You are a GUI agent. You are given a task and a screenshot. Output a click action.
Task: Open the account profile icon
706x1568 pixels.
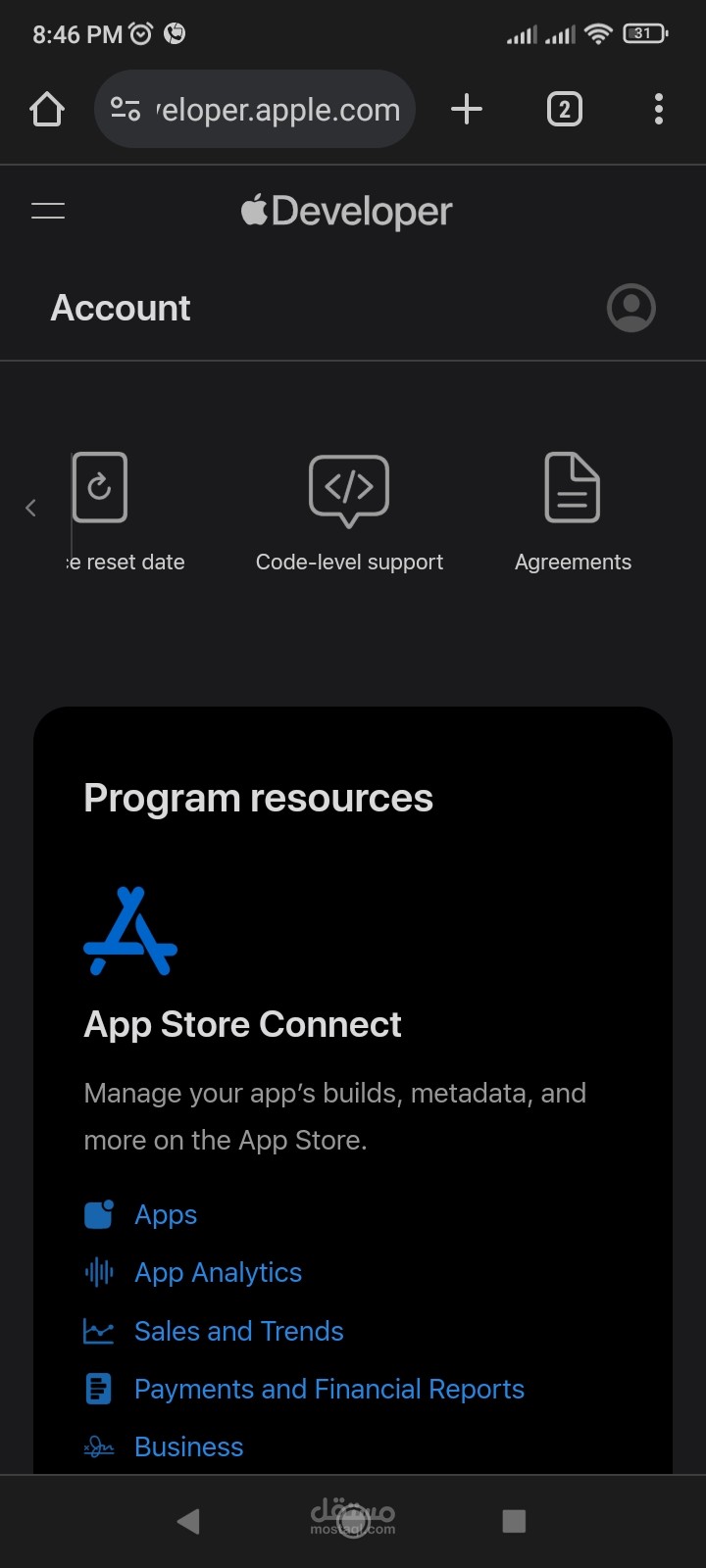coord(630,309)
